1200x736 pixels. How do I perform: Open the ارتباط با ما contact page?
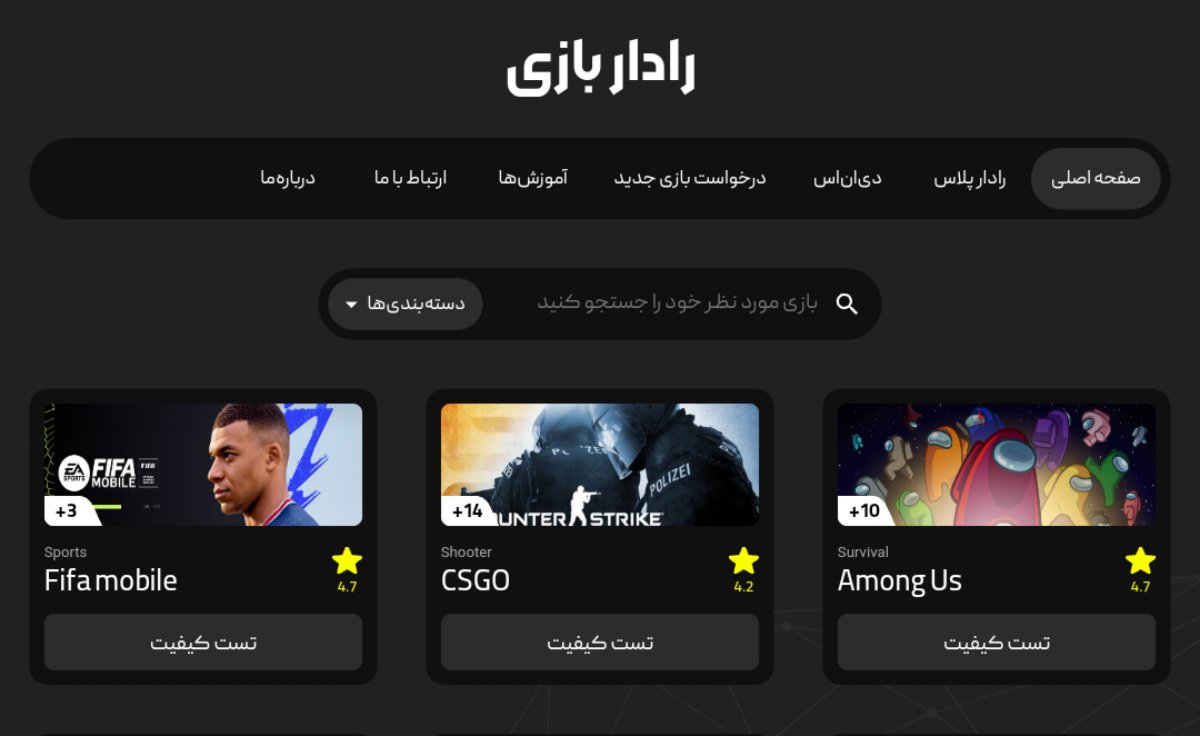tap(410, 179)
